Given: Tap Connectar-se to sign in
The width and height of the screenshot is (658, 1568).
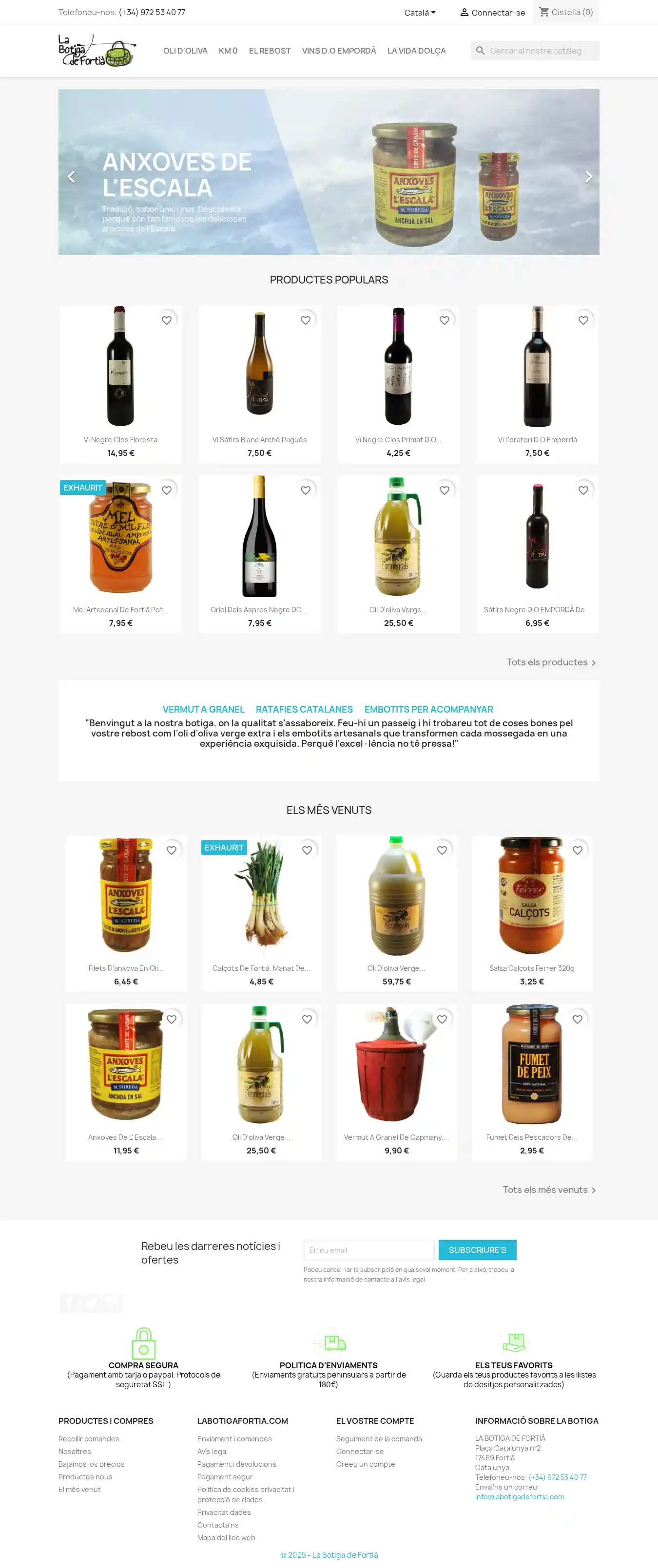Looking at the screenshot, I should click(492, 12).
